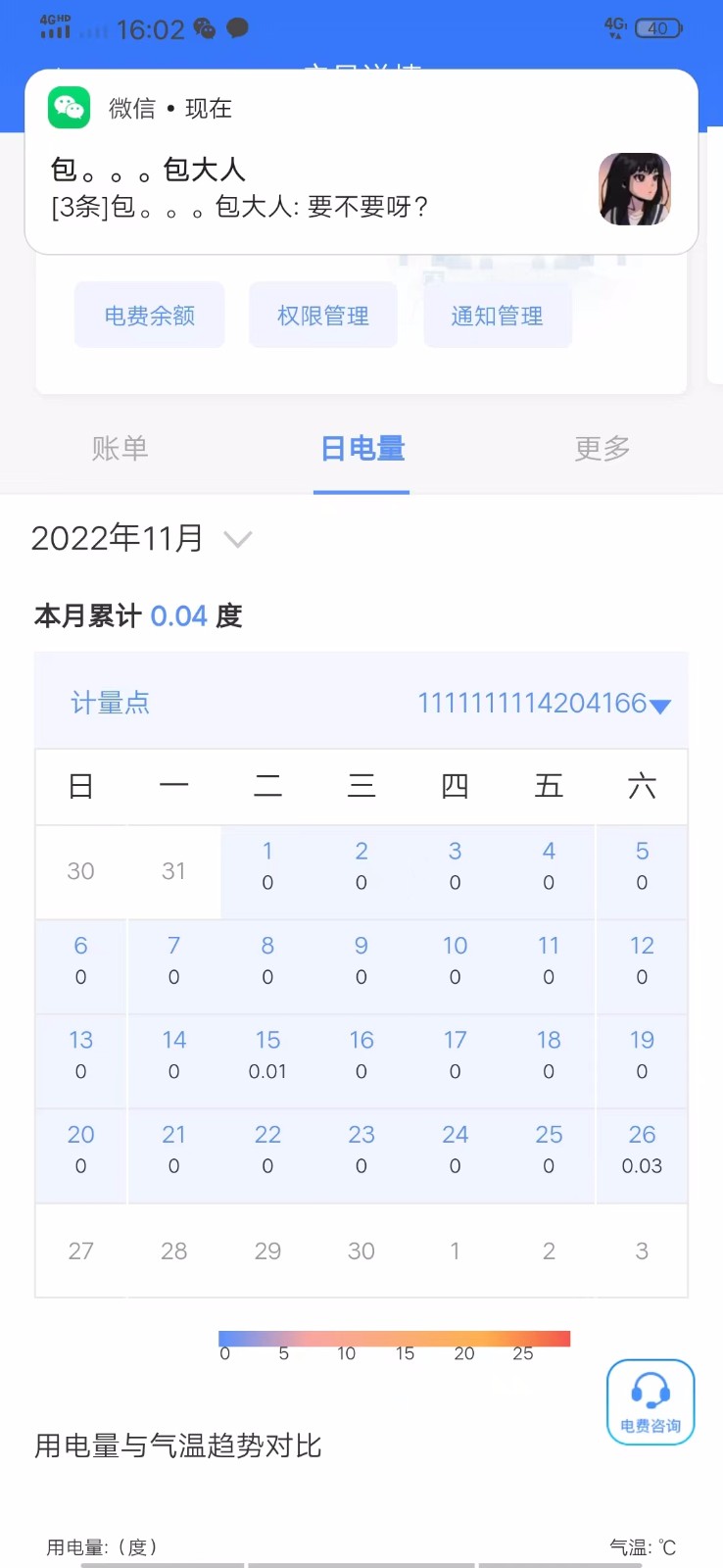The width and height of the screenshot is (723, 1568).
Task: Open 电费余额 balance button
Action: point(150,316)
